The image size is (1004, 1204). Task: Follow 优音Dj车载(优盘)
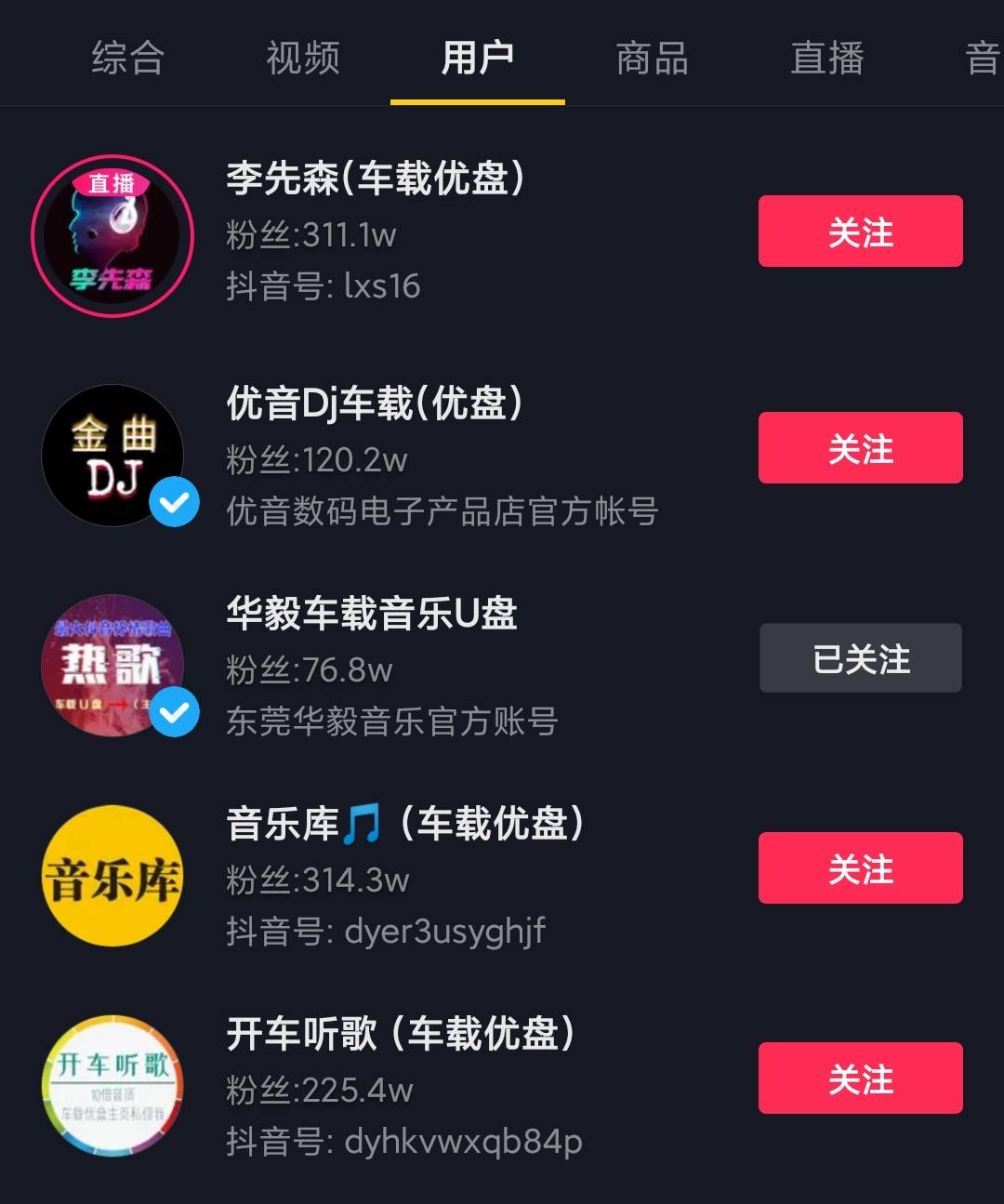click(x=860, y=448)
